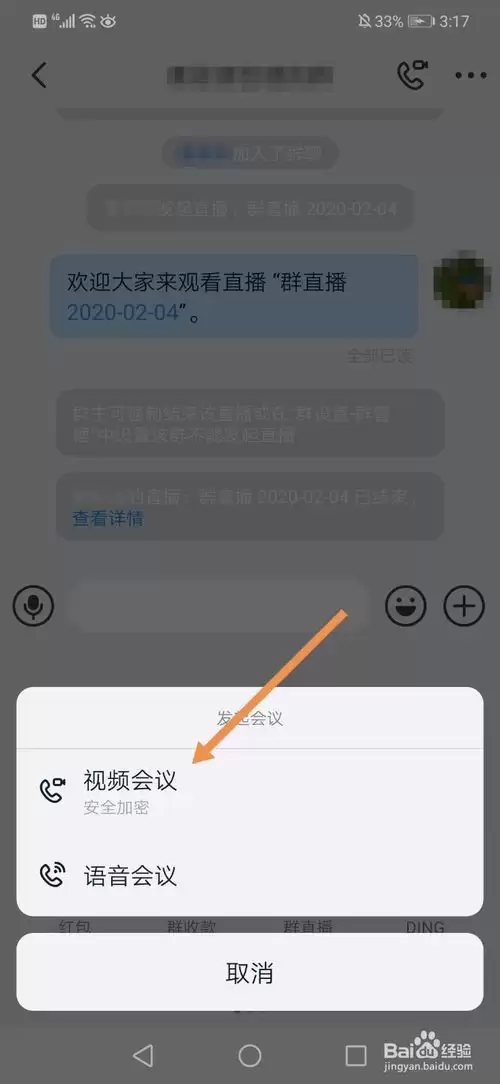Viewport: 500px width, 1084px height.
Task: Start a 语音会议 voice meeting
Action: 250,875
